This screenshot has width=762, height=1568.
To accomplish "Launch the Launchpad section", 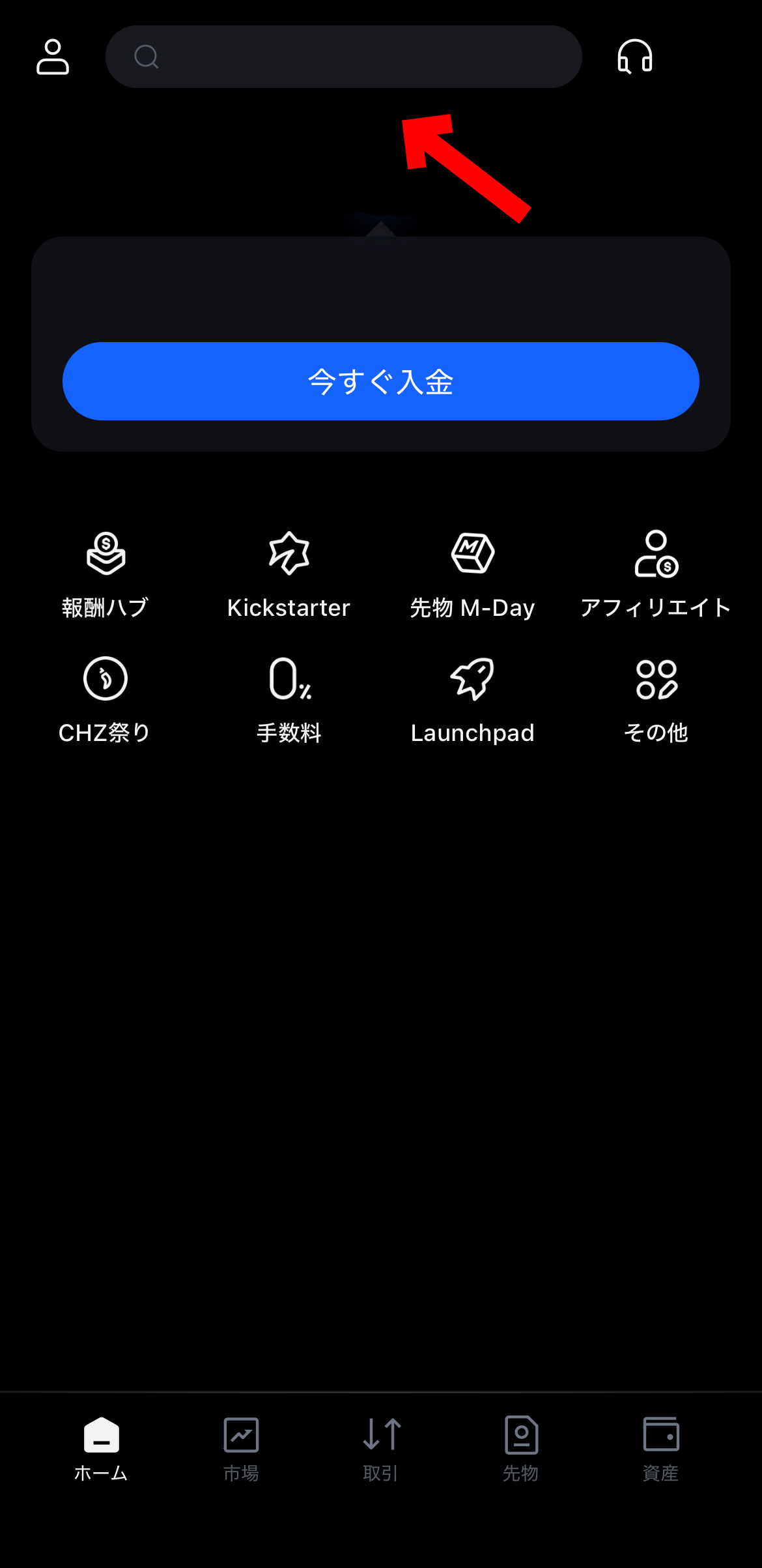I will click(x=473, y=697).
